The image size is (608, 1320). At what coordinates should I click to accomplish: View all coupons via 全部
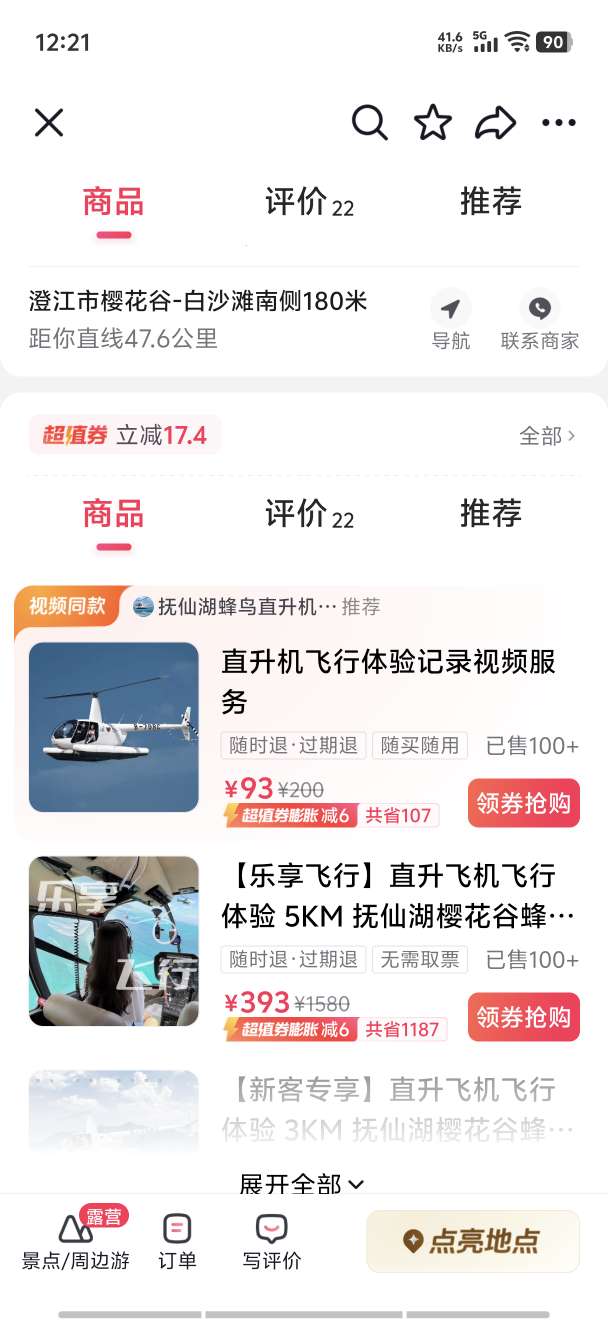pos(547,436)
